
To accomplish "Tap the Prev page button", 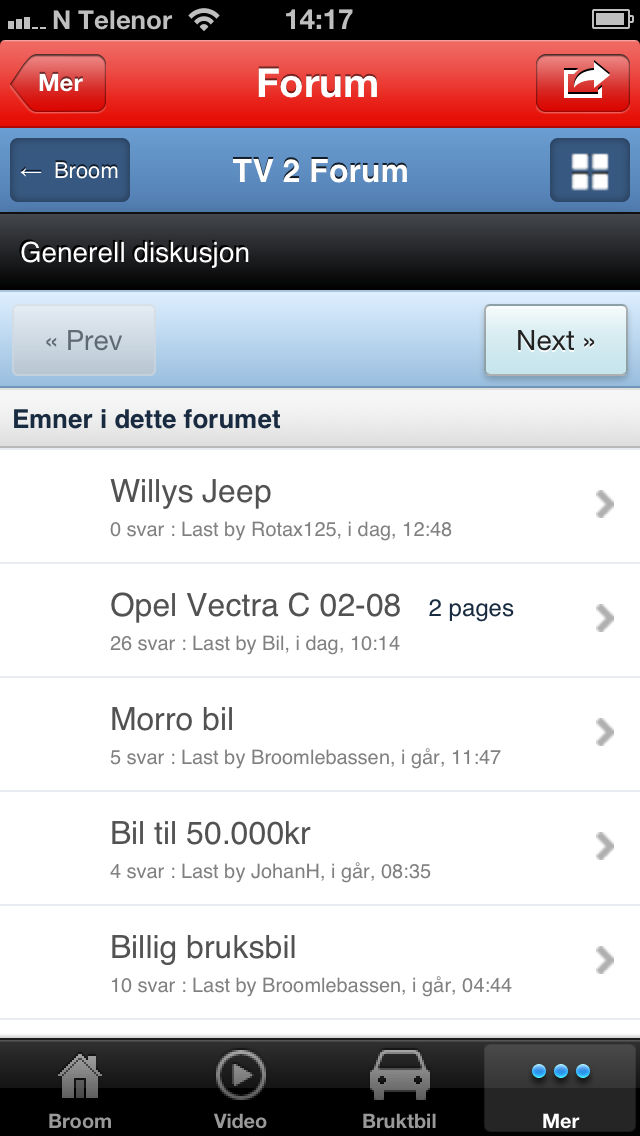I will (84, 340).
